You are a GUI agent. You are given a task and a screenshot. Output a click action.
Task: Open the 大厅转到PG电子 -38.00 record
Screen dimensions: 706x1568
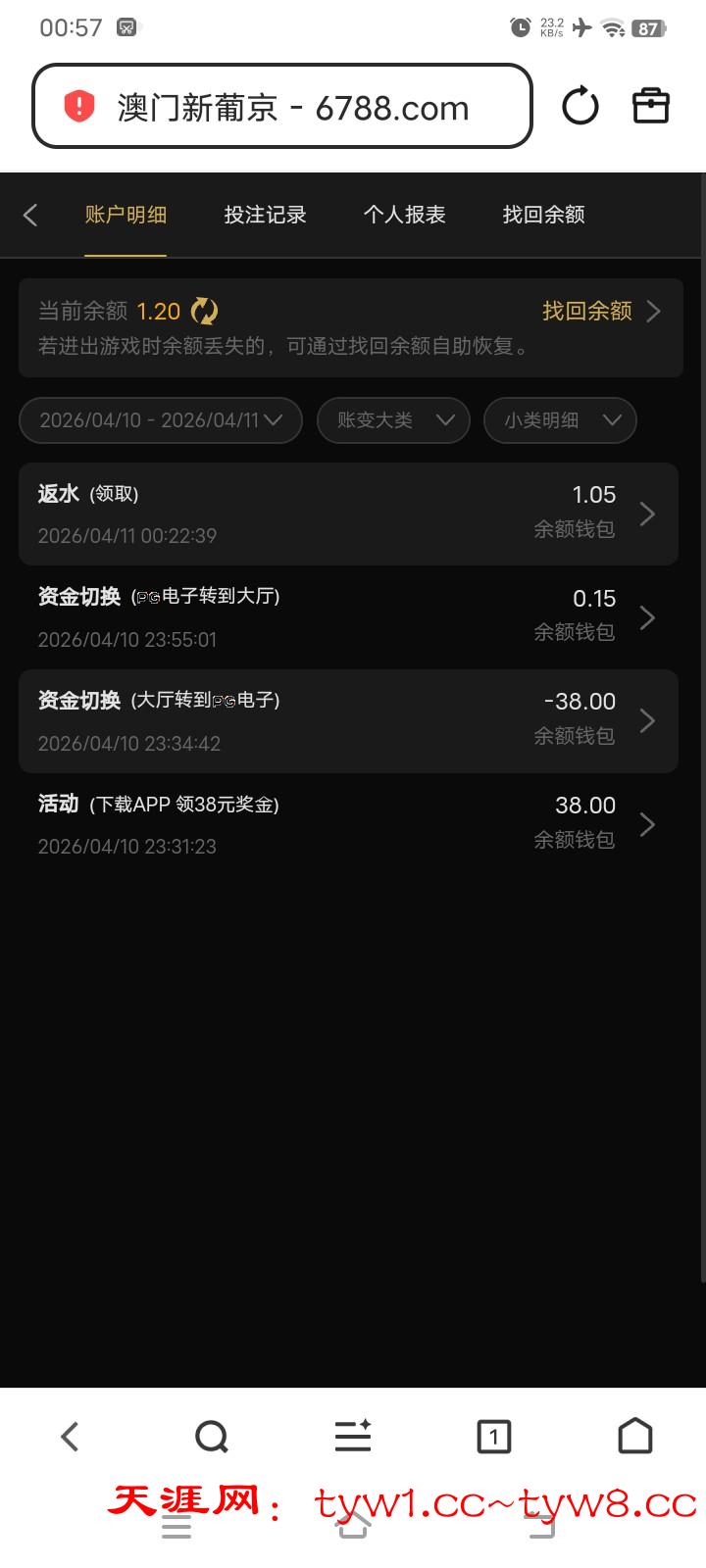348,721
